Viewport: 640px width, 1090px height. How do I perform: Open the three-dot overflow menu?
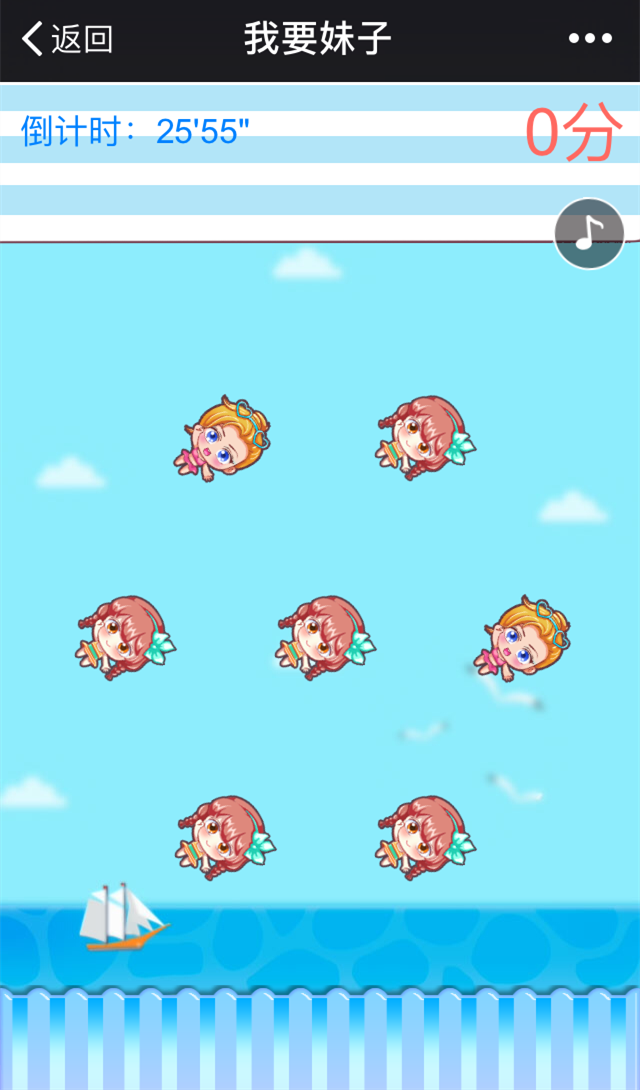point(590,39)
